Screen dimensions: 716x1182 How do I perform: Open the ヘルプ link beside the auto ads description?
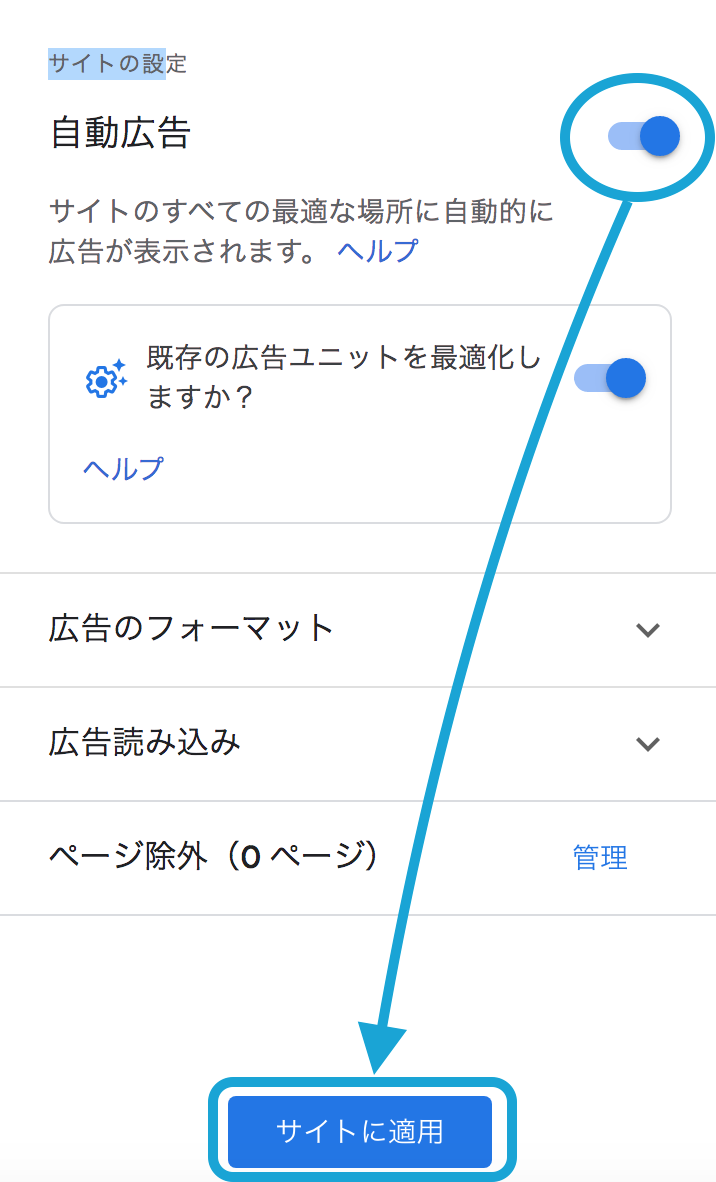[x=378, y=251]
